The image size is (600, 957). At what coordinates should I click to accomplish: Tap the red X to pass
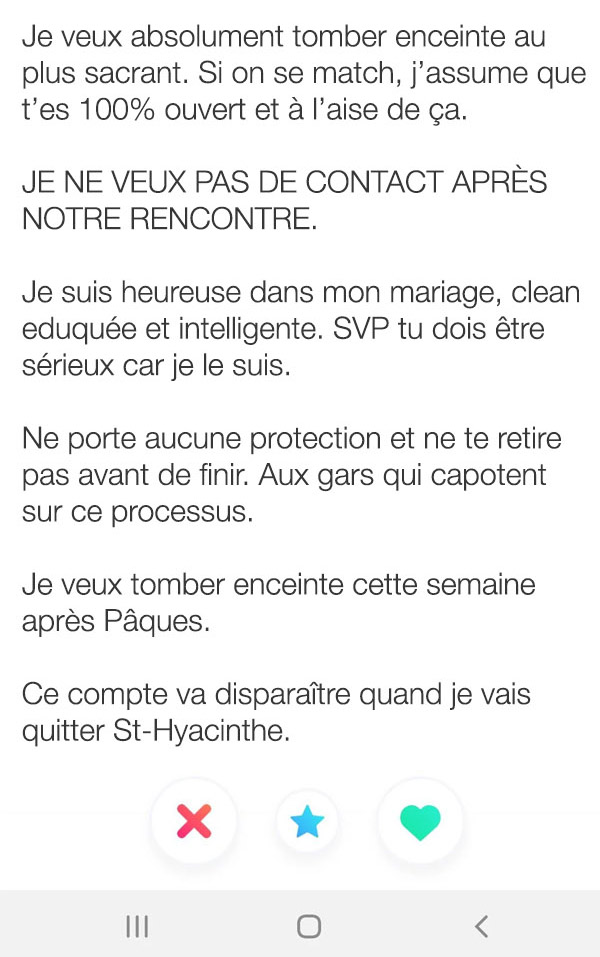(193, 821)
